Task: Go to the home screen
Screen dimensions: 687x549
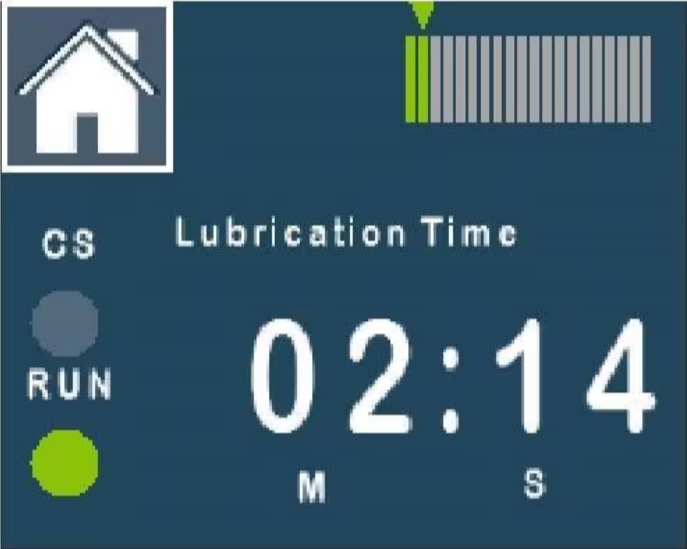Action: point(87,85)
